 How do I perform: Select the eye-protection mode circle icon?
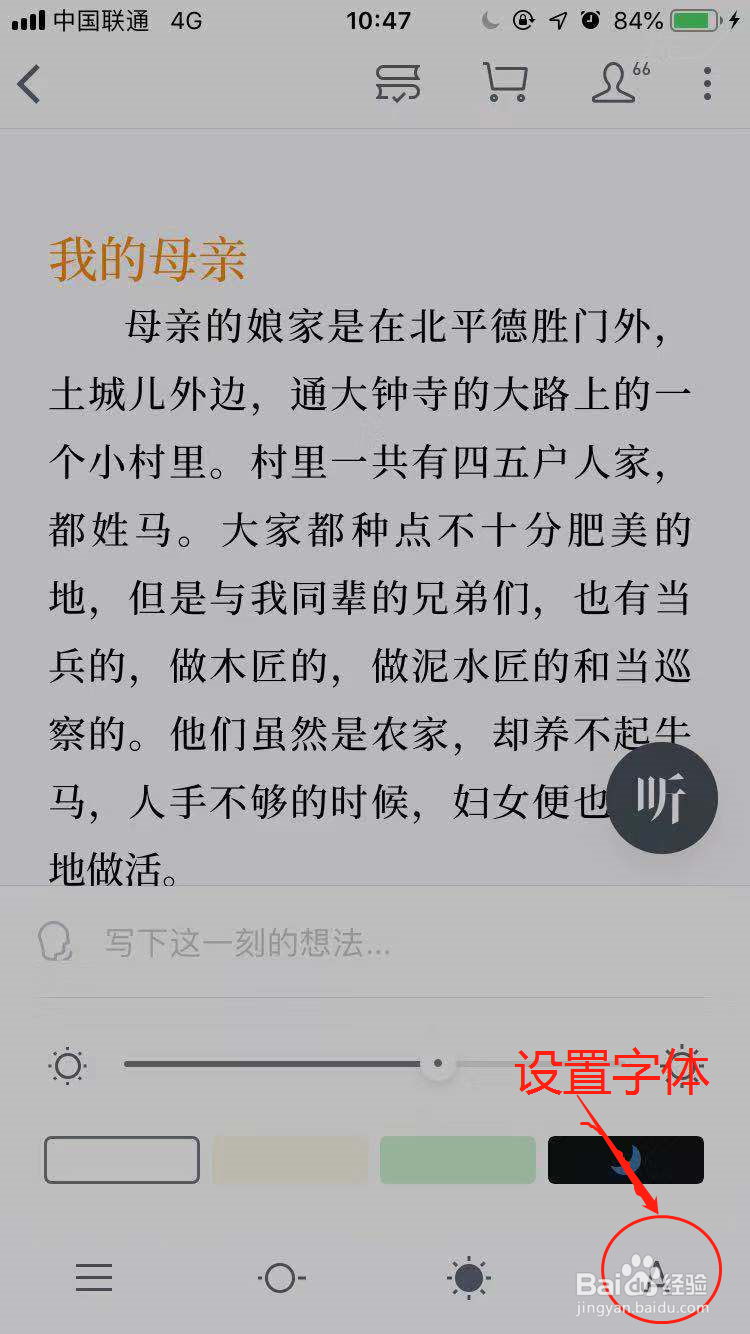point(280,1277)
